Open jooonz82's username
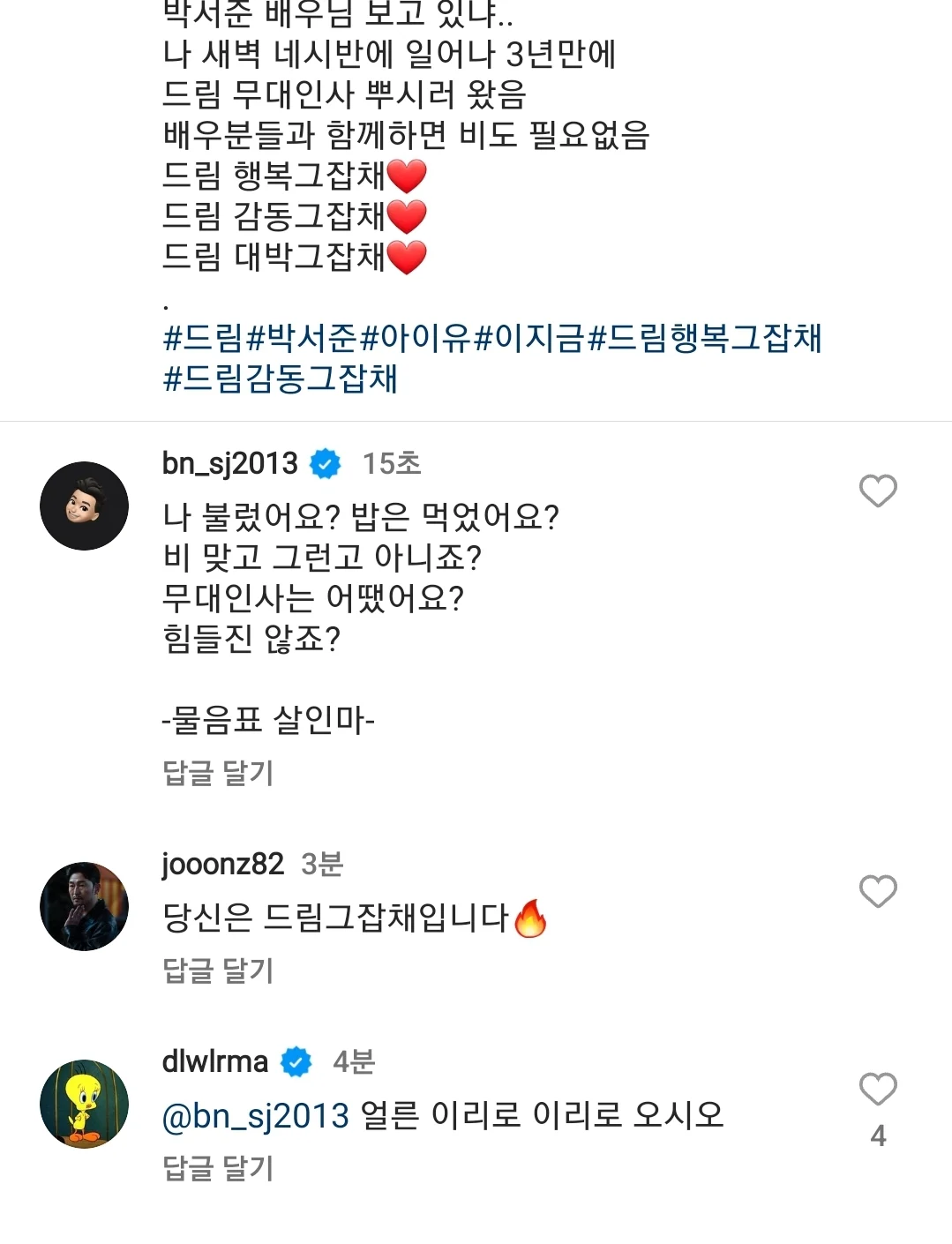 click(x=221, y=865)
